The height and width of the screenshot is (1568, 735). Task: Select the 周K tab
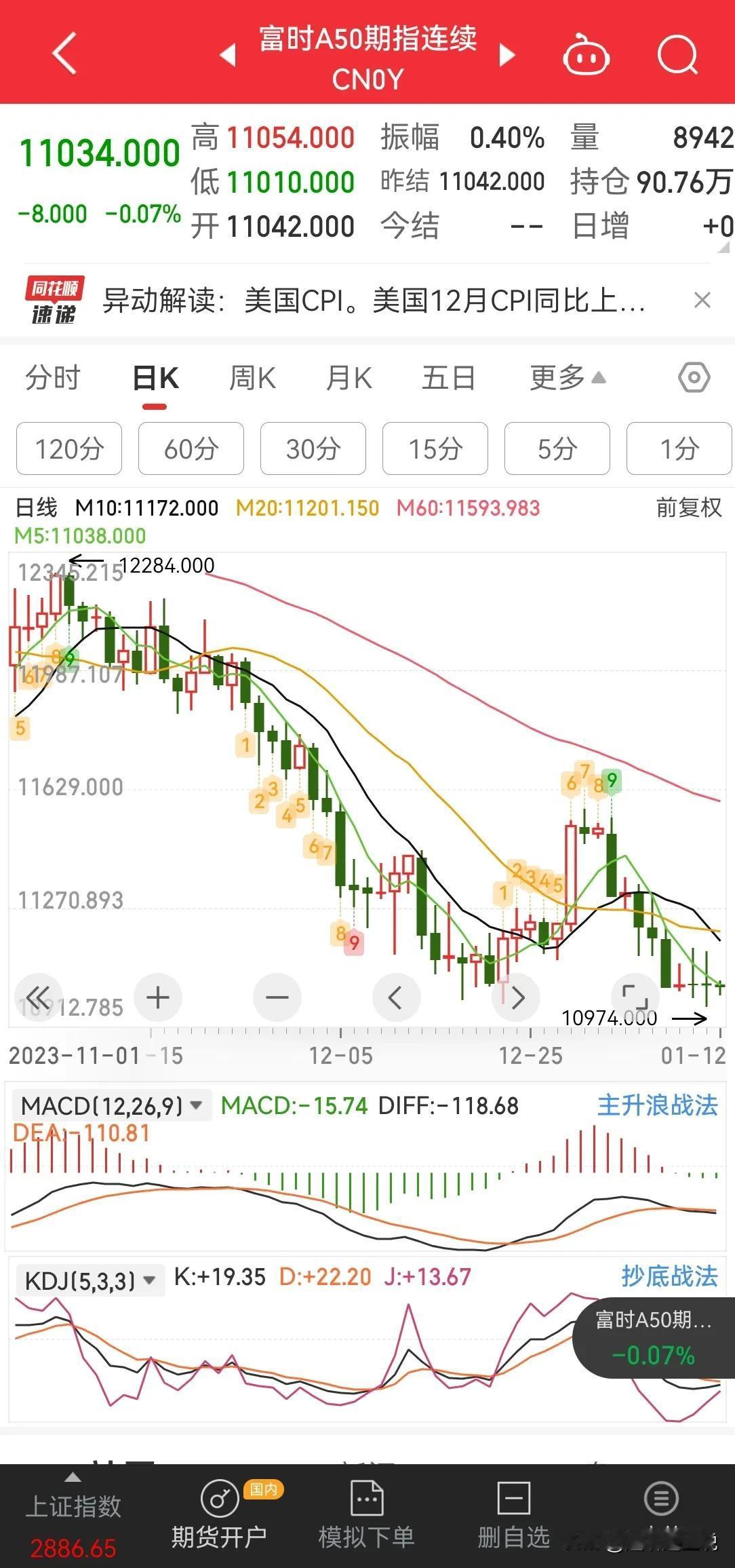(252, 378)
